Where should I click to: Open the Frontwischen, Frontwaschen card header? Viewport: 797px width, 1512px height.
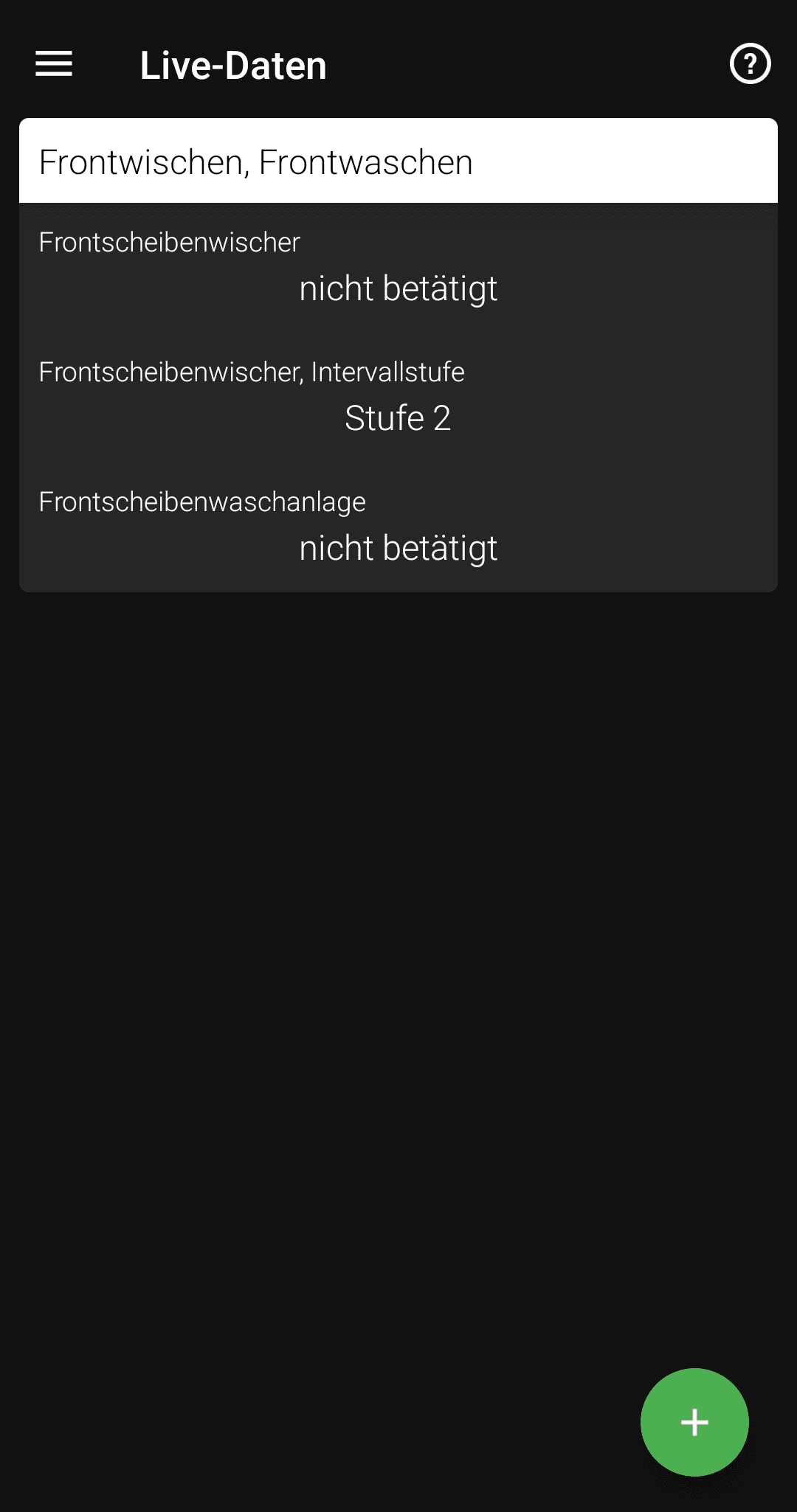click(398, 162)
